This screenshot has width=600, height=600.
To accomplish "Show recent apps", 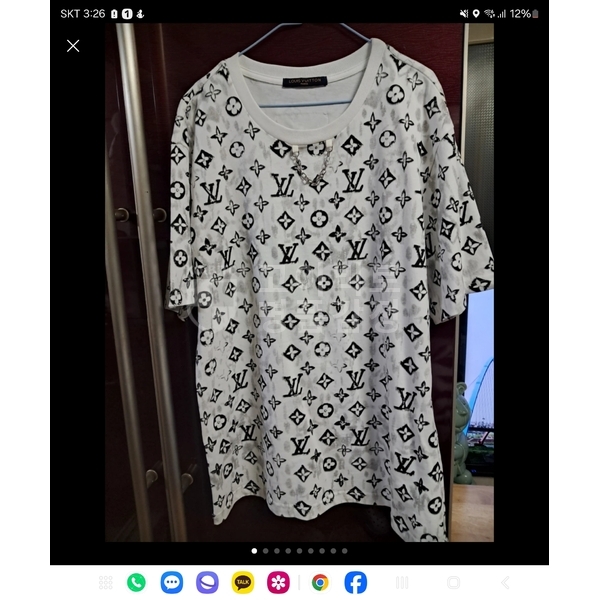I will coord(402,582).
